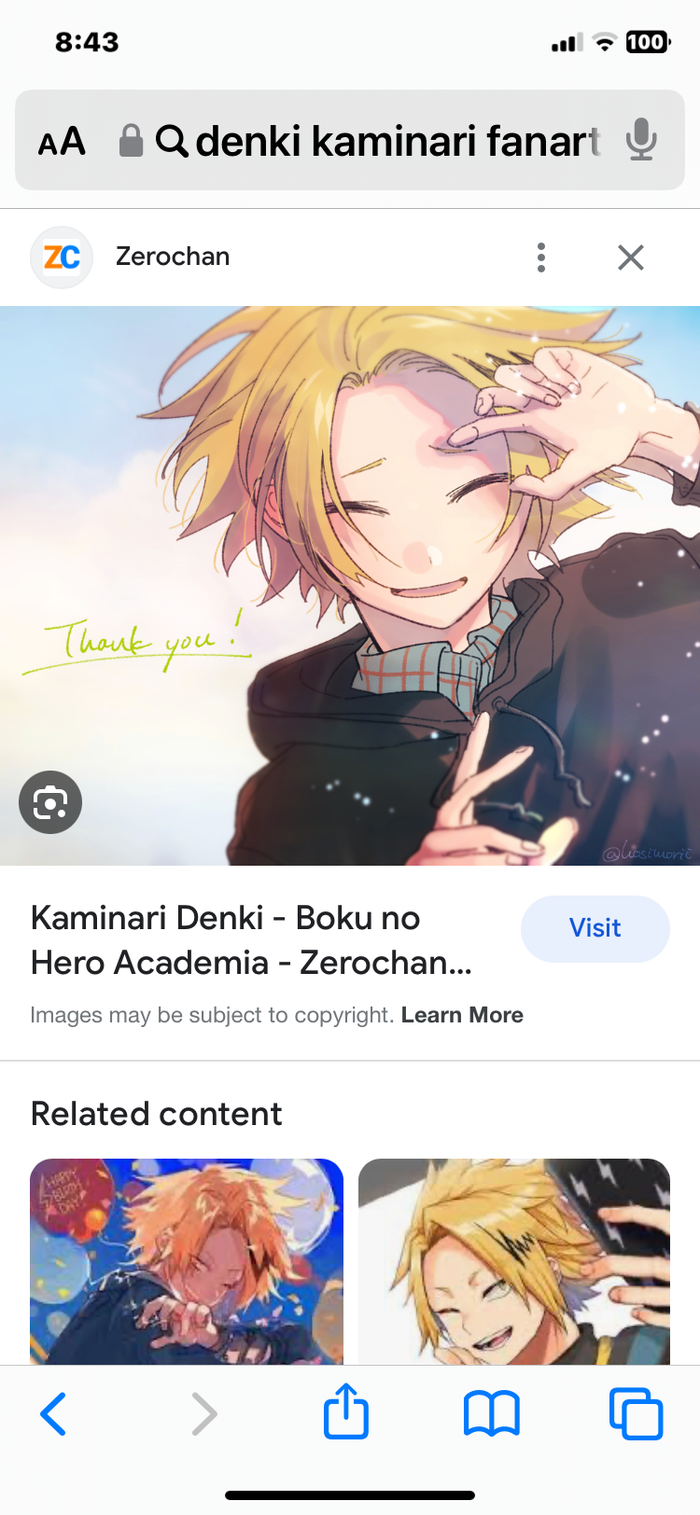This screenshot has height=1515, width=700.
Task: Open the Kaminari Denki fanart image
Action: tap(350, 585)
